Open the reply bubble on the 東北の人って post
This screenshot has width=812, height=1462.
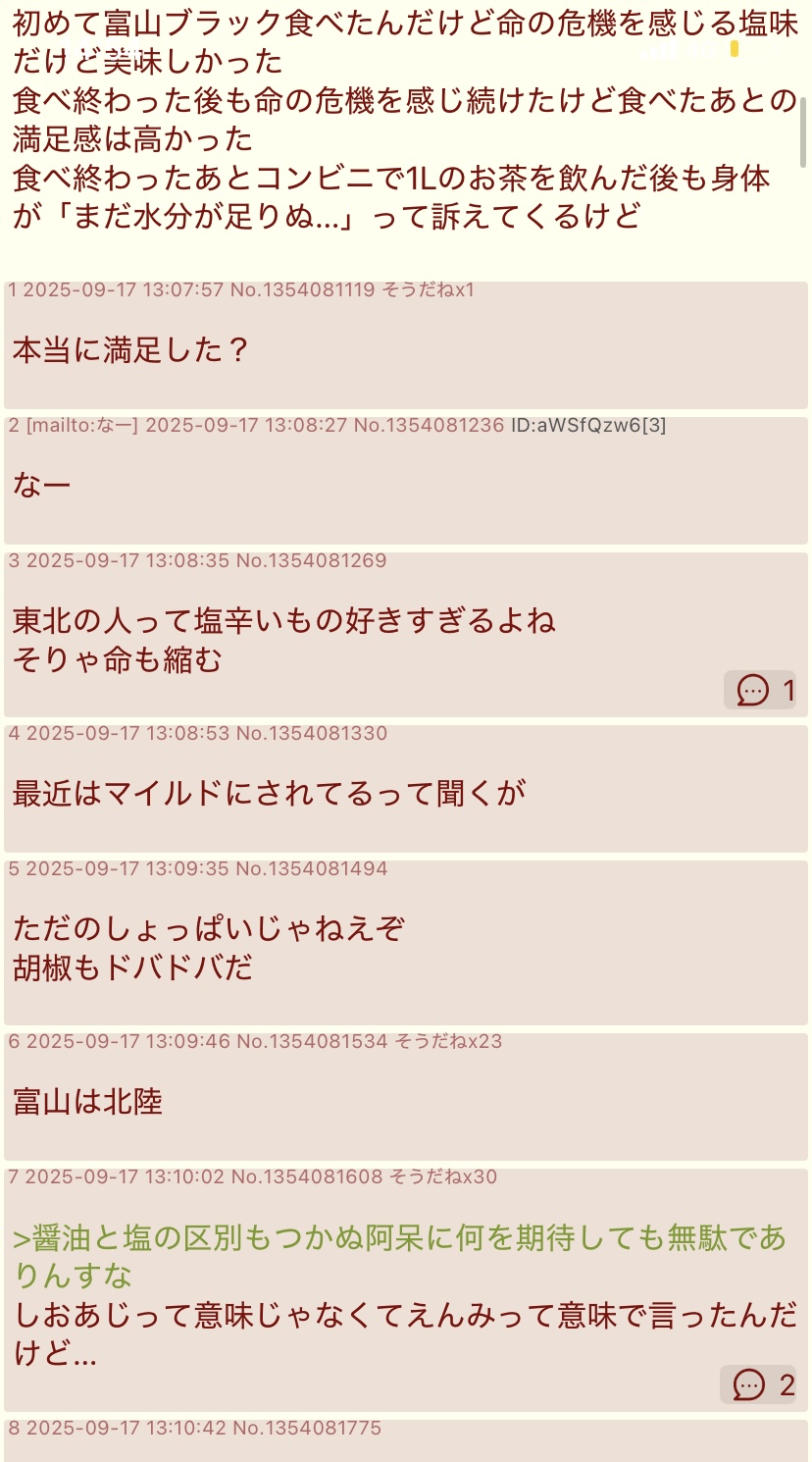point(760,690)
